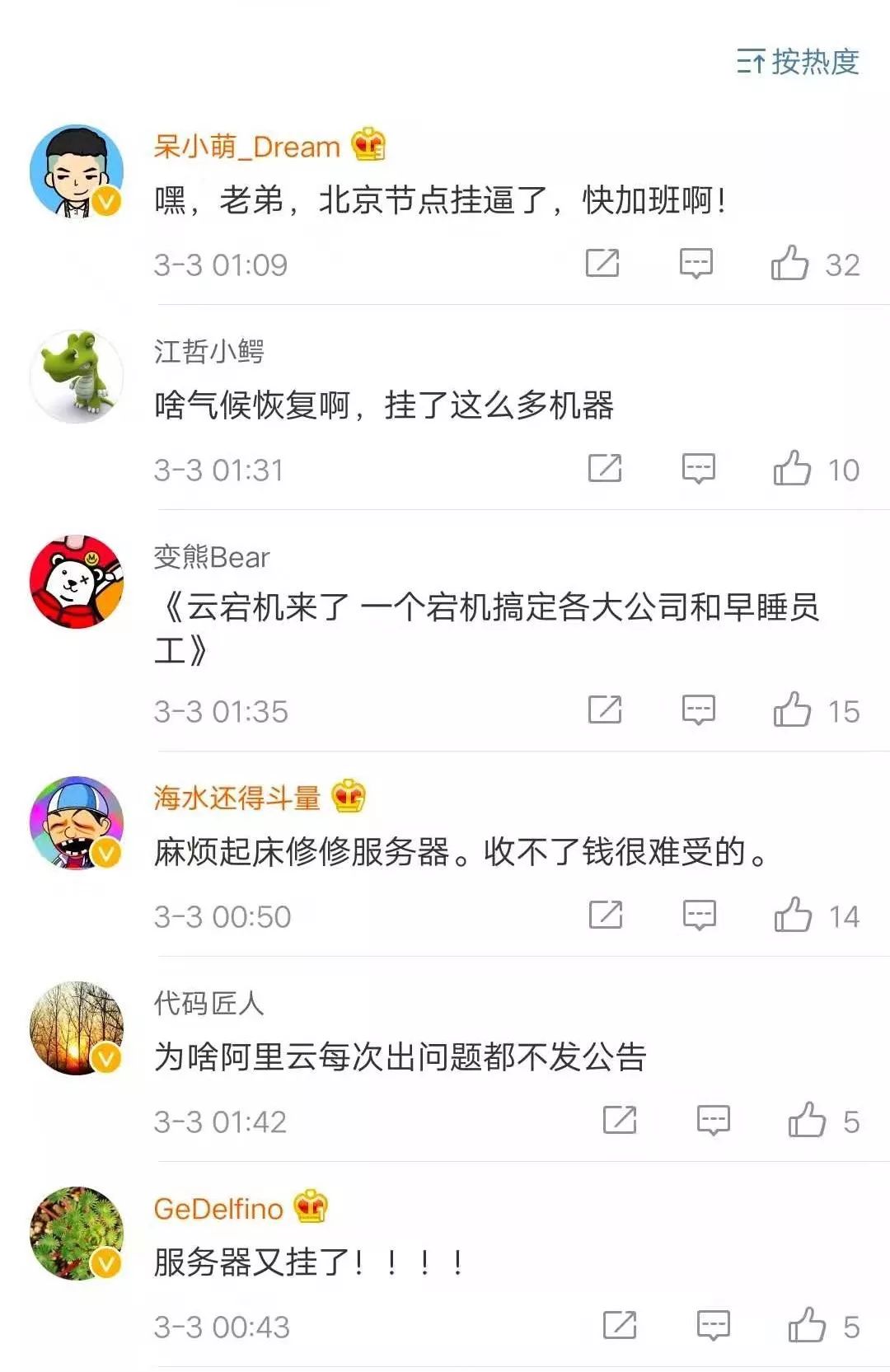890x1372 pixels.
Task: Reply to 呆小萌_Dream's comment
Action: [x=696, y=264]
